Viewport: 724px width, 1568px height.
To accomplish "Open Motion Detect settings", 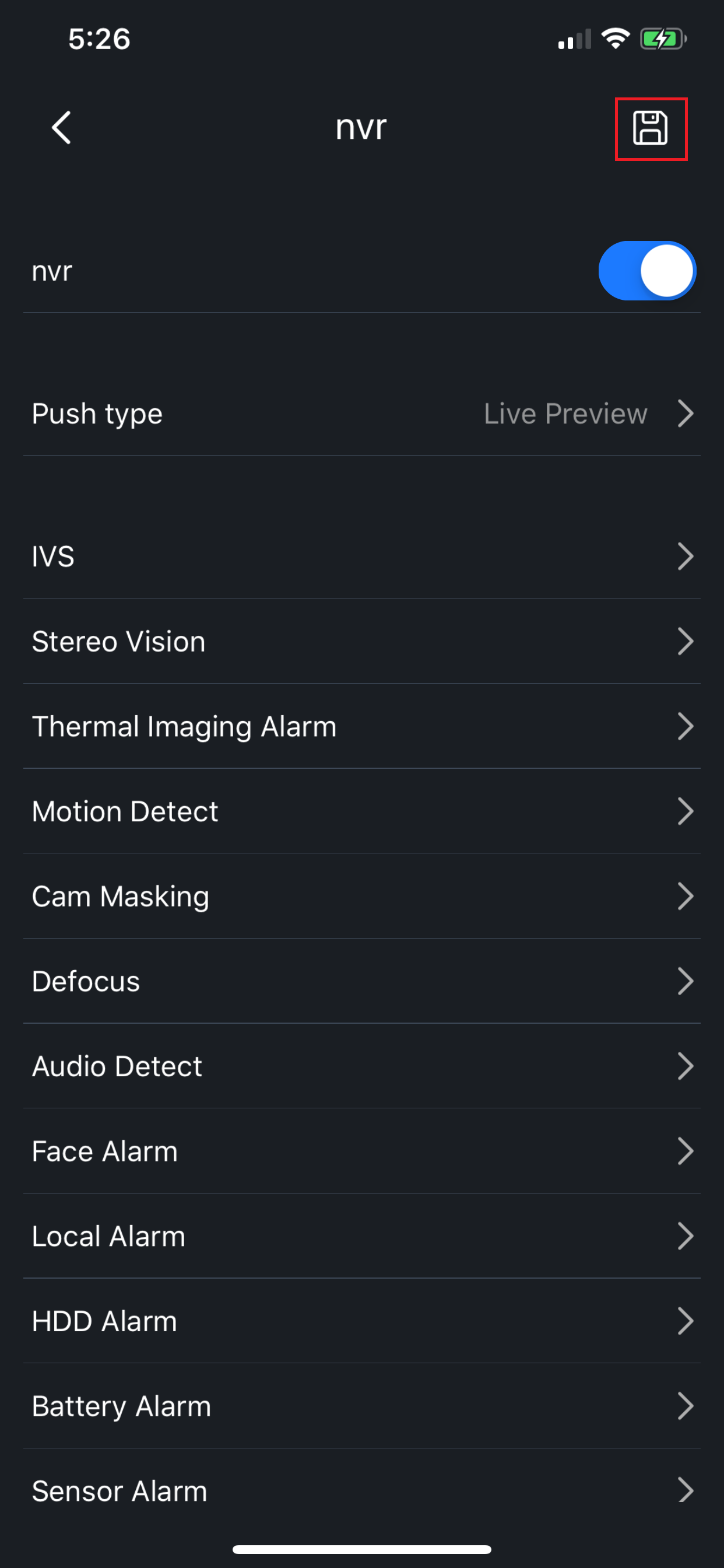I will coord(362,811).
